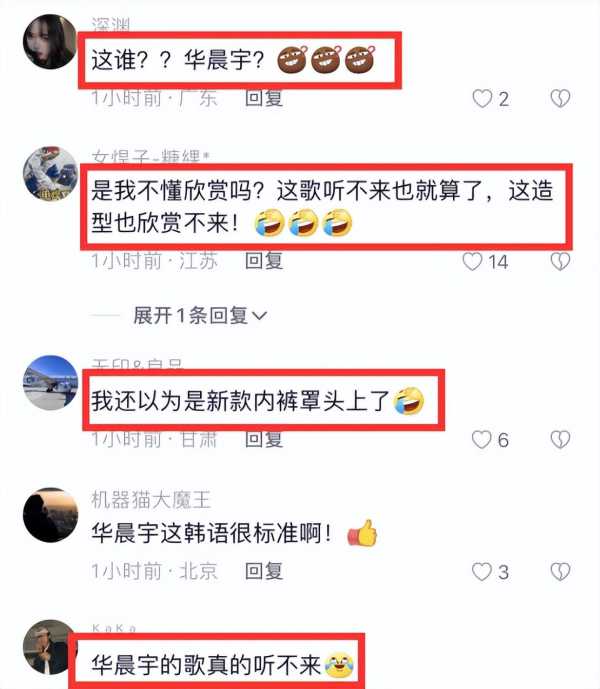Like the '新款内裤罩头上了' comment
This screenshot has width=600, height=689.
click(482, 439)
